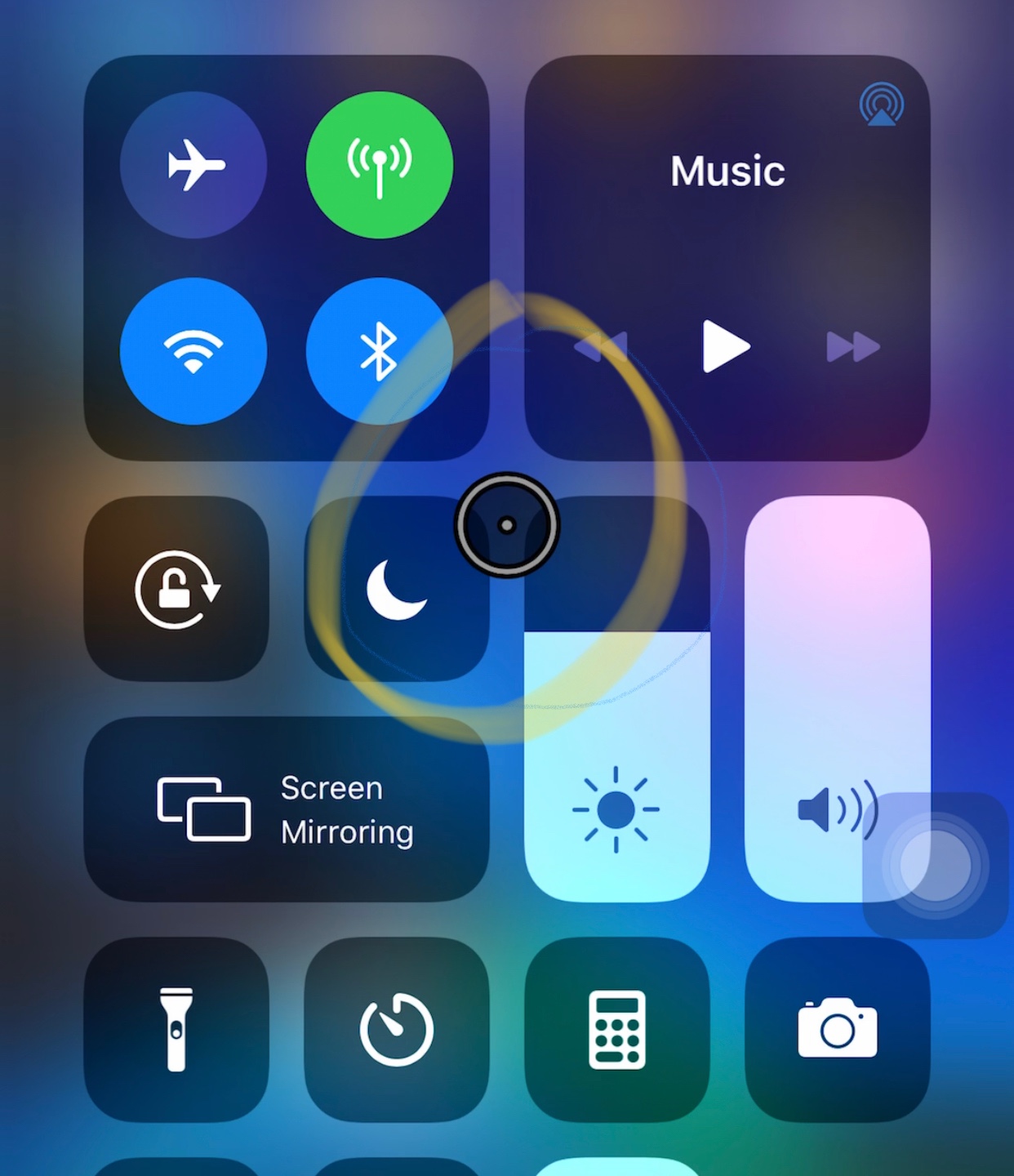The width and height of the screenshot is (1014, 1176).
Task: Go to the previous track
Action: (602, 346)
